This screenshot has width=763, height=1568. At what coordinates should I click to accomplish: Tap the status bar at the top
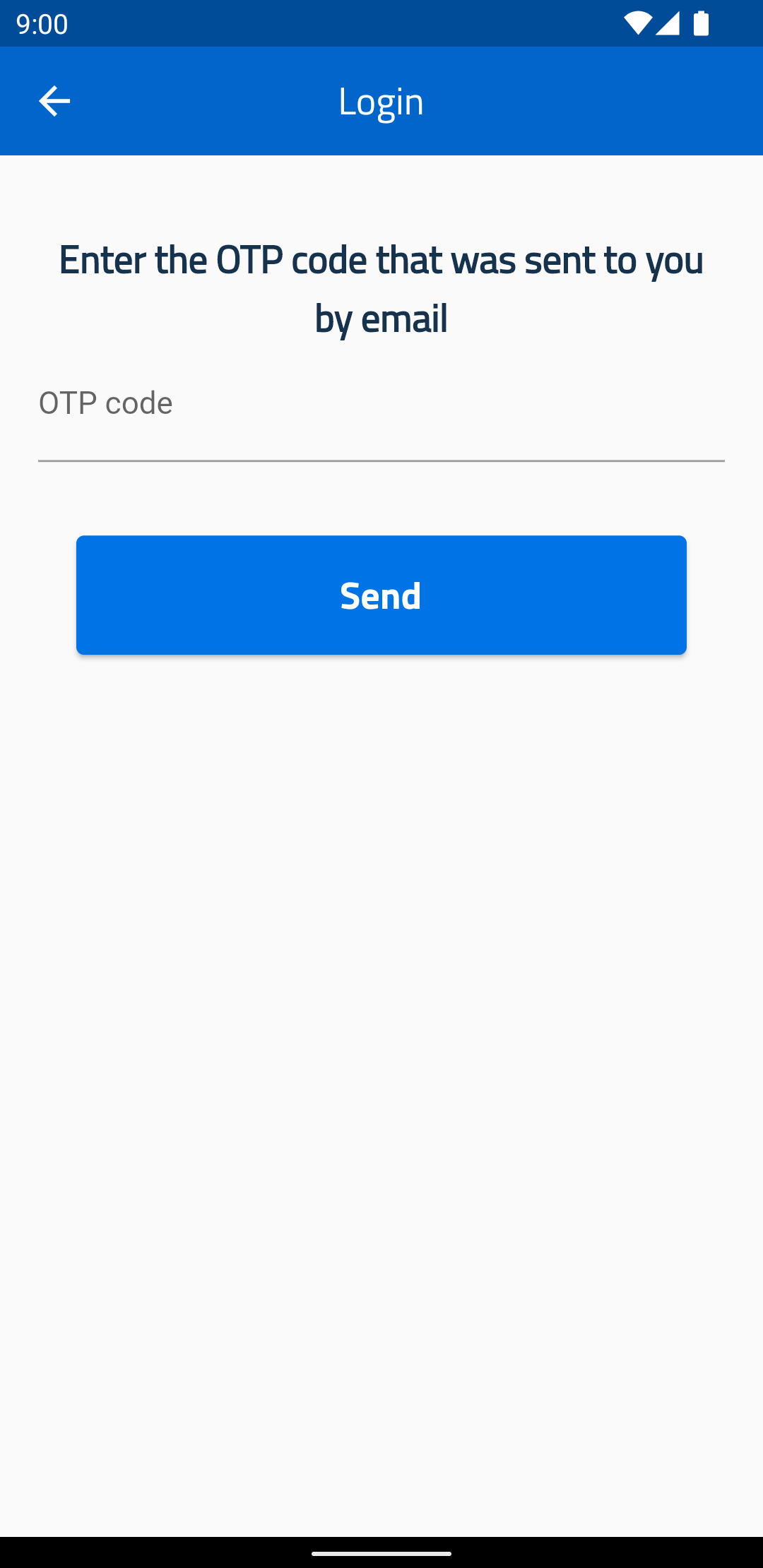[381, 23]
